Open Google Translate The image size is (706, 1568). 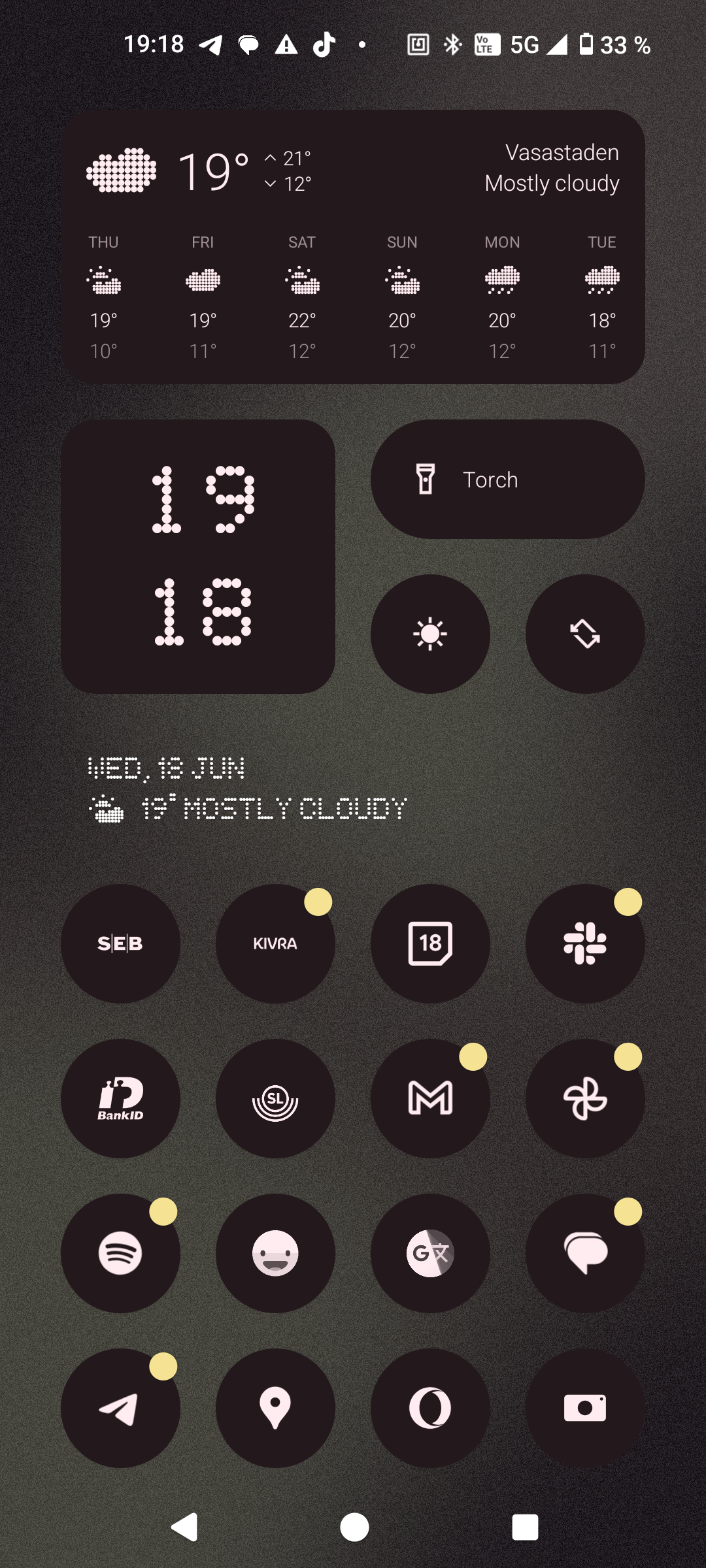tap(430, 1253)
